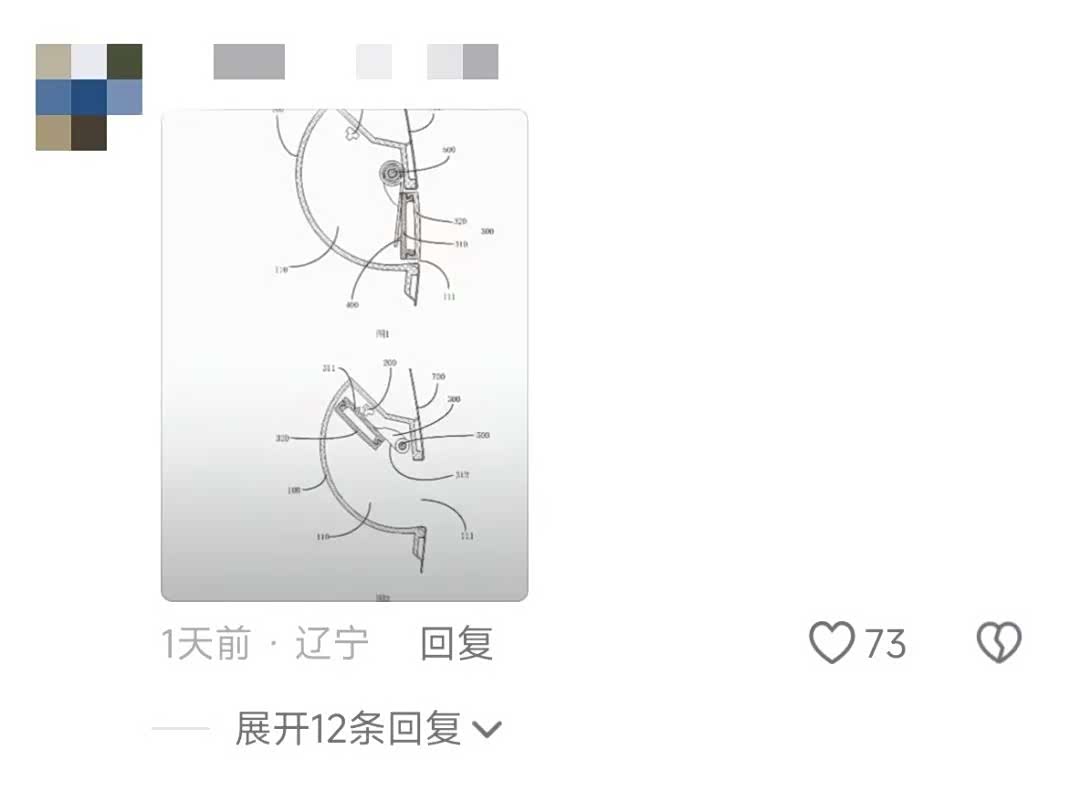Screen dimensions: 1080x792
Task: Dislike the comment with the broken heart
Action: point(998,643)
